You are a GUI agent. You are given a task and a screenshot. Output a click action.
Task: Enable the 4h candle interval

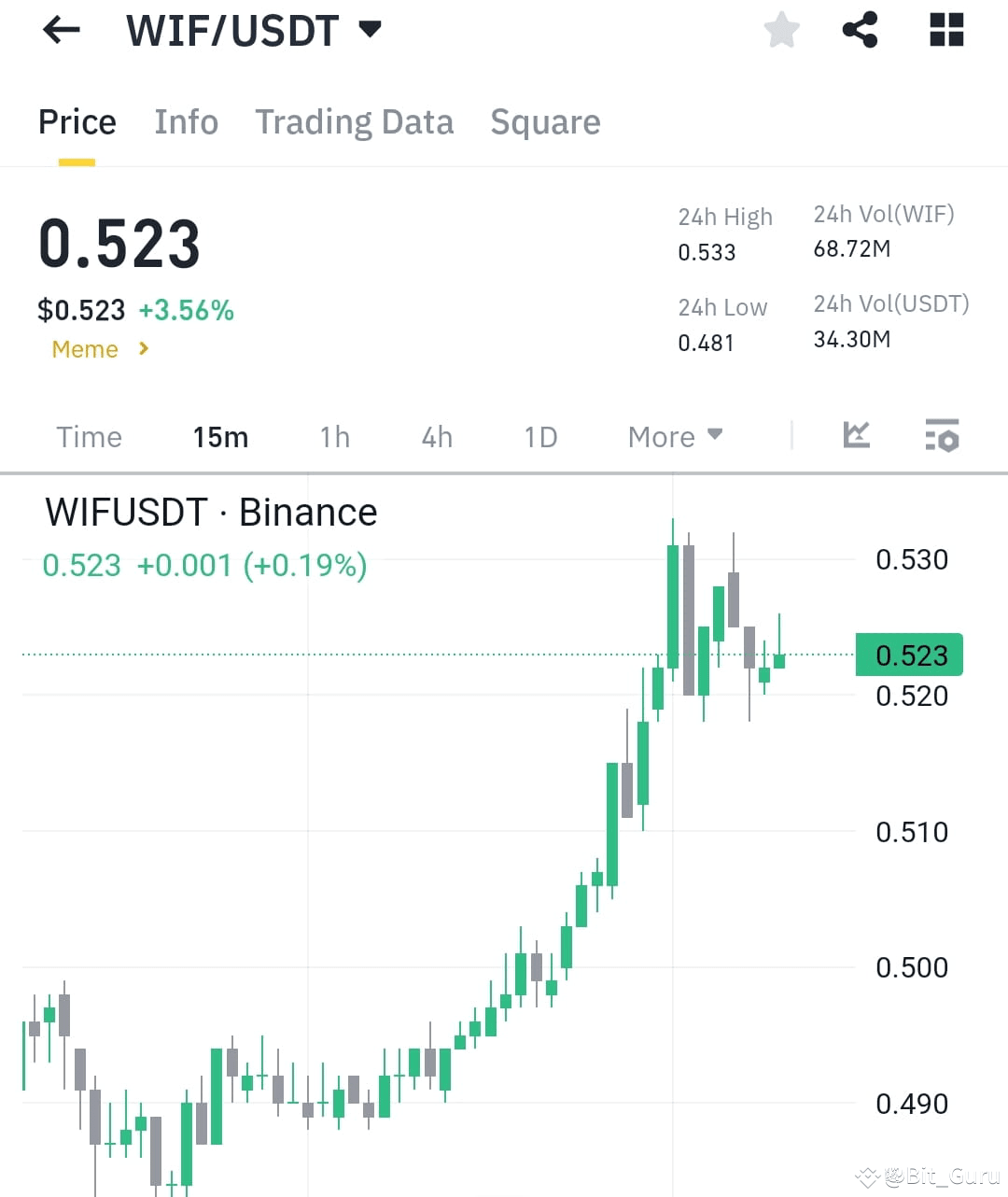tap(436, 436)
